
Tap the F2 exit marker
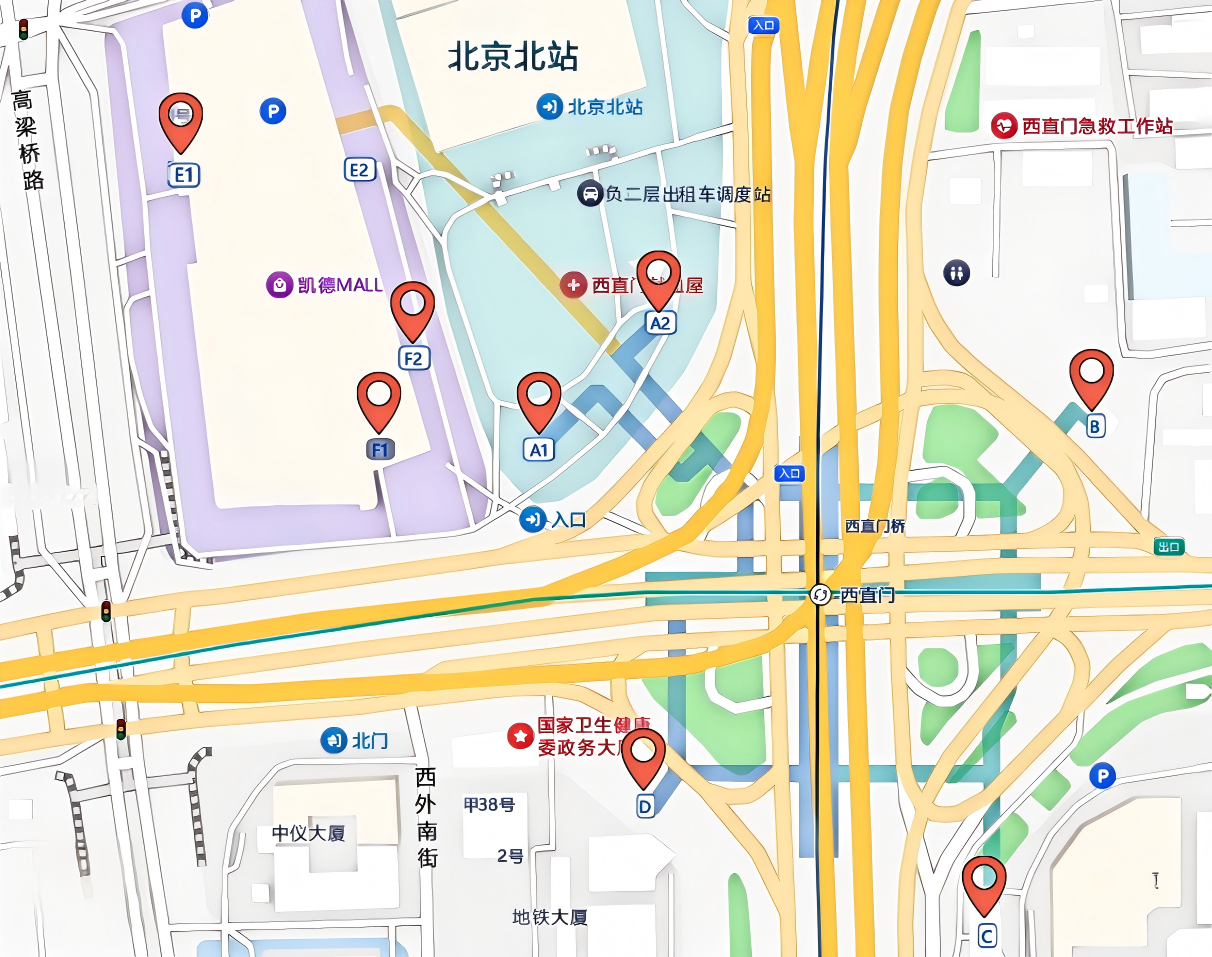pos(412,310)
